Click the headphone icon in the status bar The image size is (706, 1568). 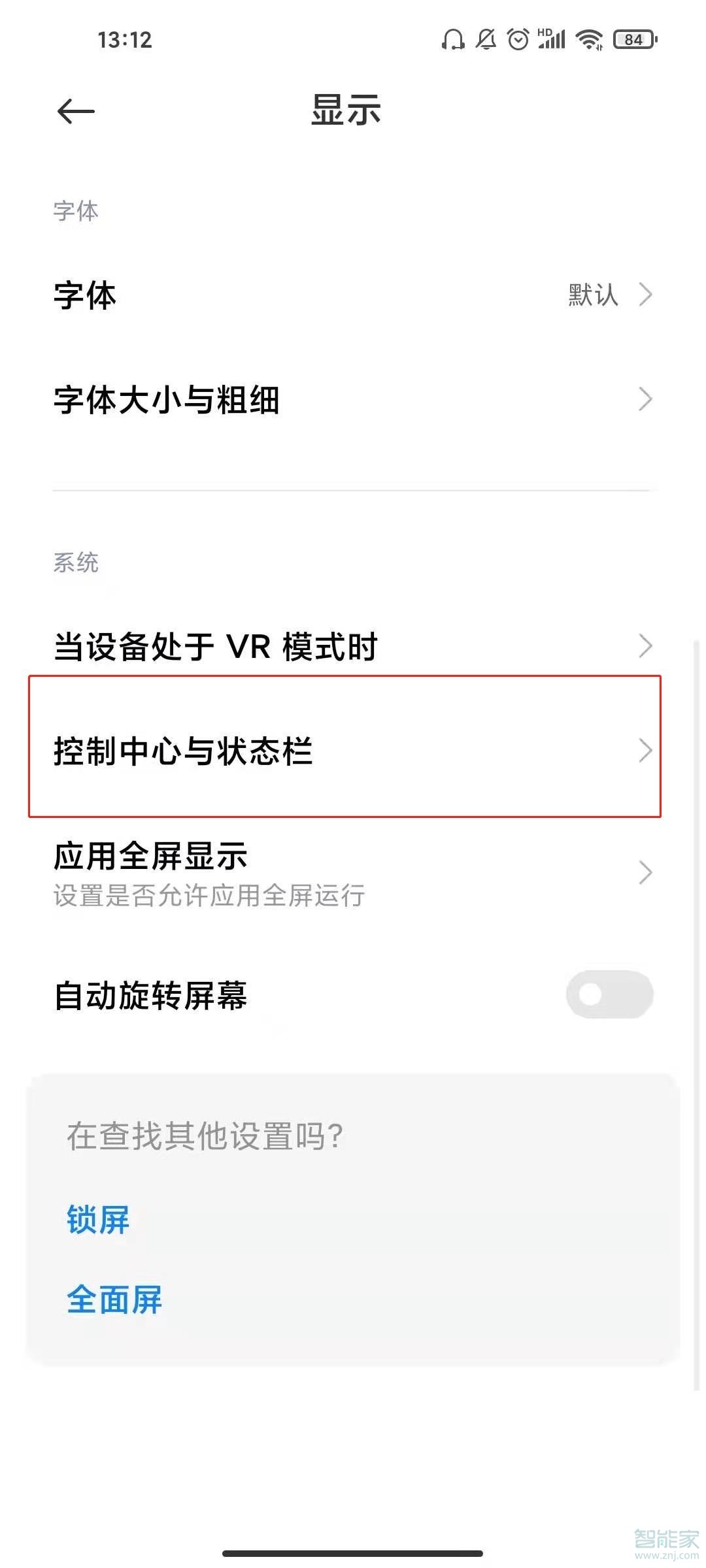(452, 41)
